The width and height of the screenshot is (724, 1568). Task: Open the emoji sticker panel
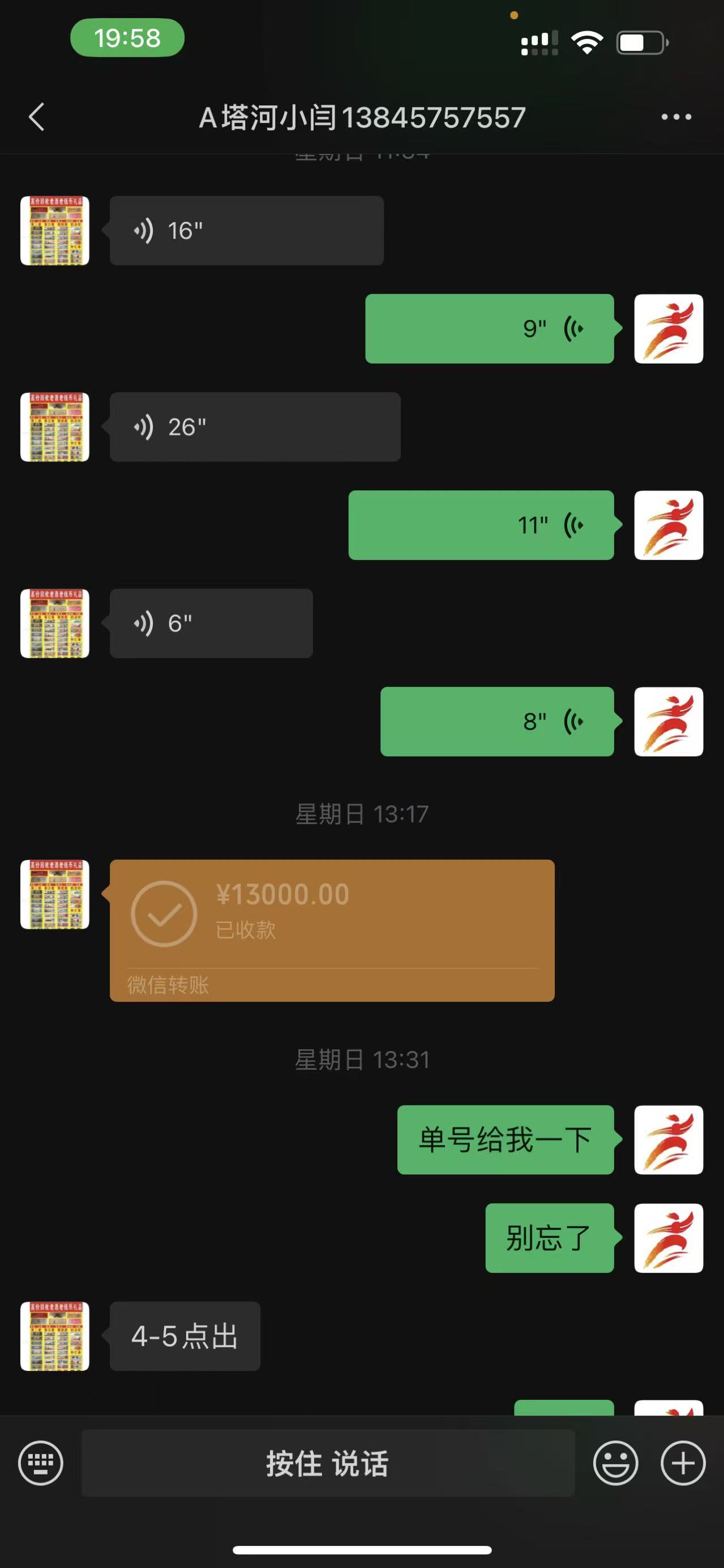pos(615,1463)
